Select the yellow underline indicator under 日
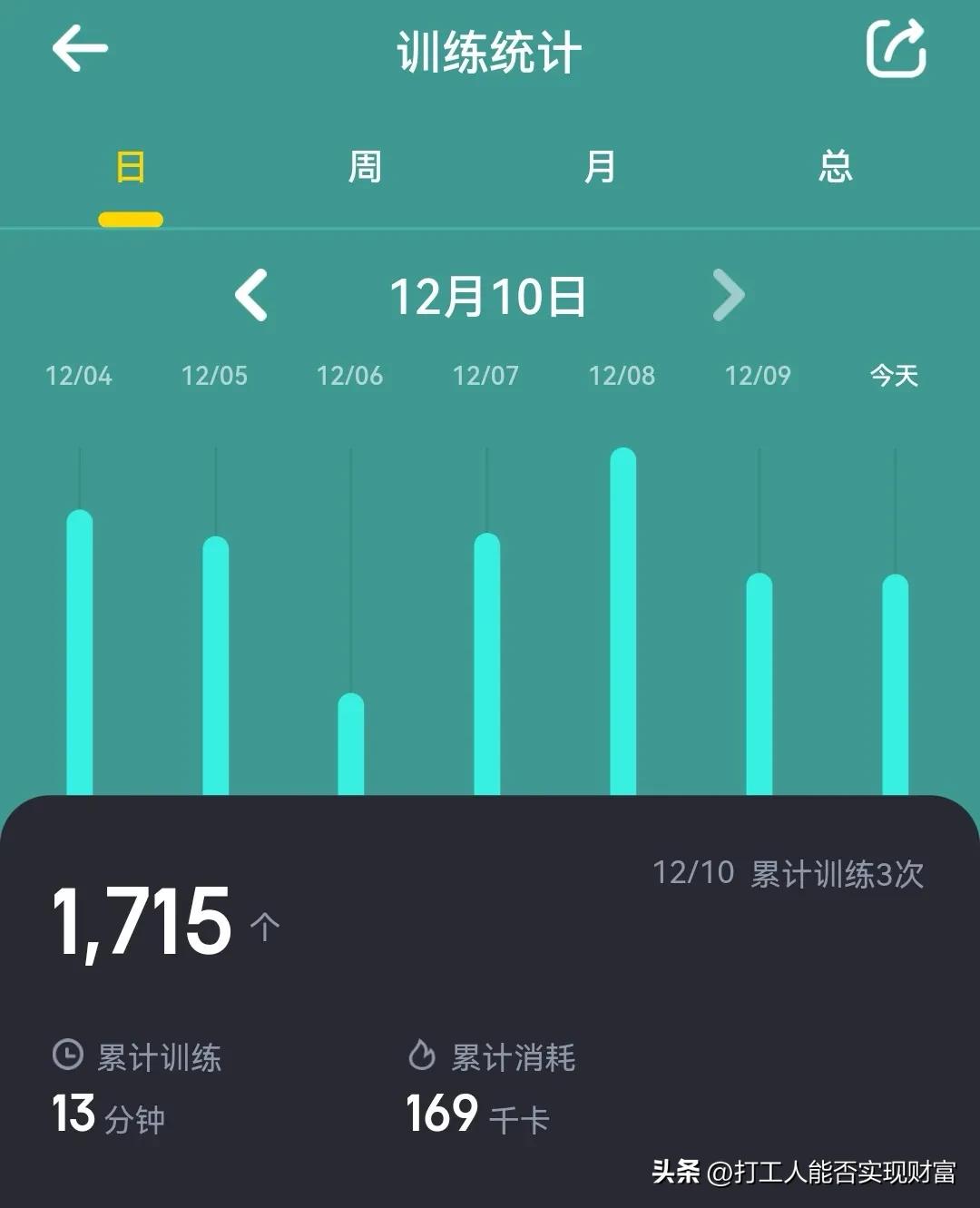Image resolution: width=980 pixels, height=1208 pixels. point(131,219)
